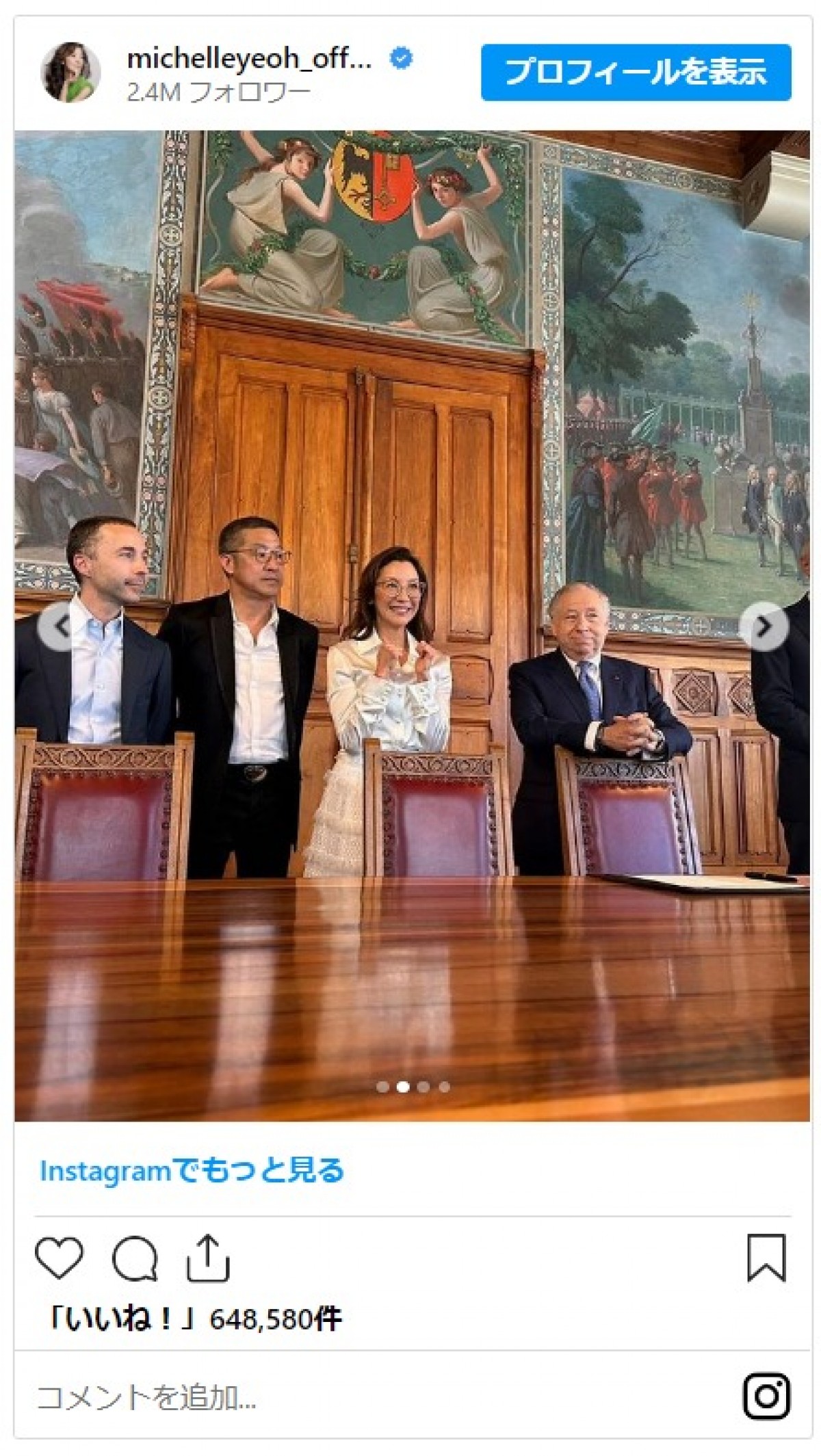Viewport: 821px width, 1456px height.
Task: Open the michelleyeoh_official profile avatar
Action: coord(70,72)
